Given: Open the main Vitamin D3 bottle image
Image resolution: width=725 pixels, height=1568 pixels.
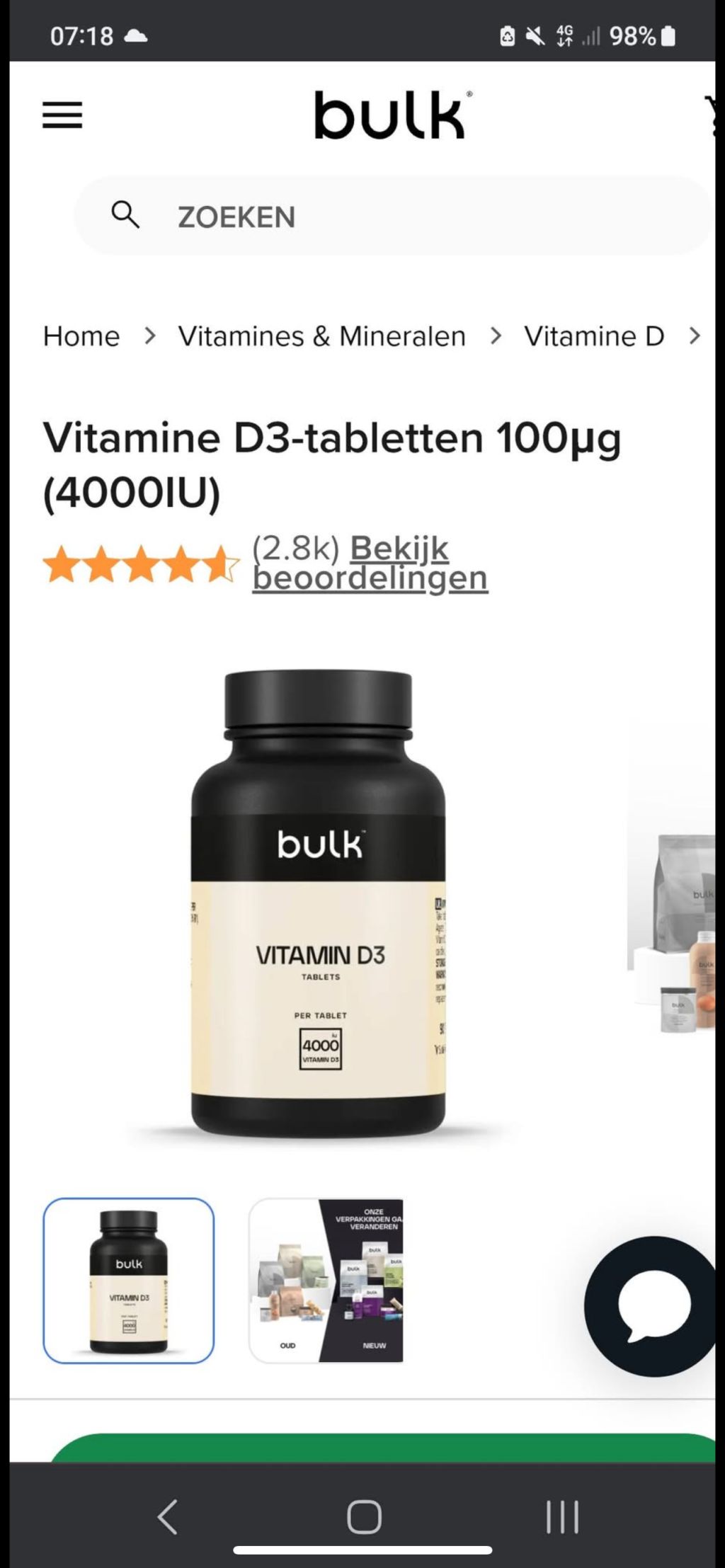Looking at the screenshot, I should click(319, 903).
